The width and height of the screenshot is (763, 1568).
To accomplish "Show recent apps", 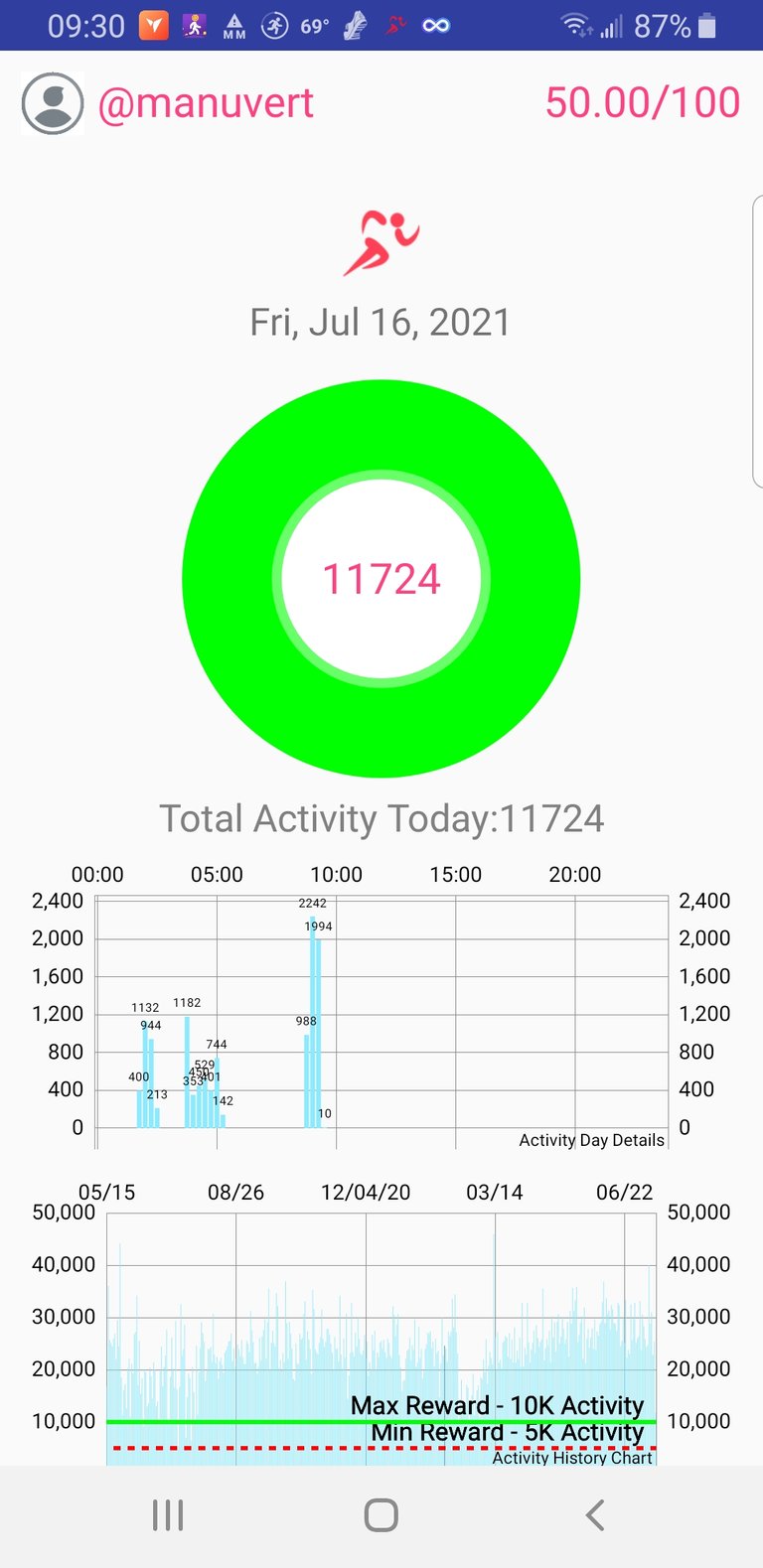I will click(x=168, y=1515).
